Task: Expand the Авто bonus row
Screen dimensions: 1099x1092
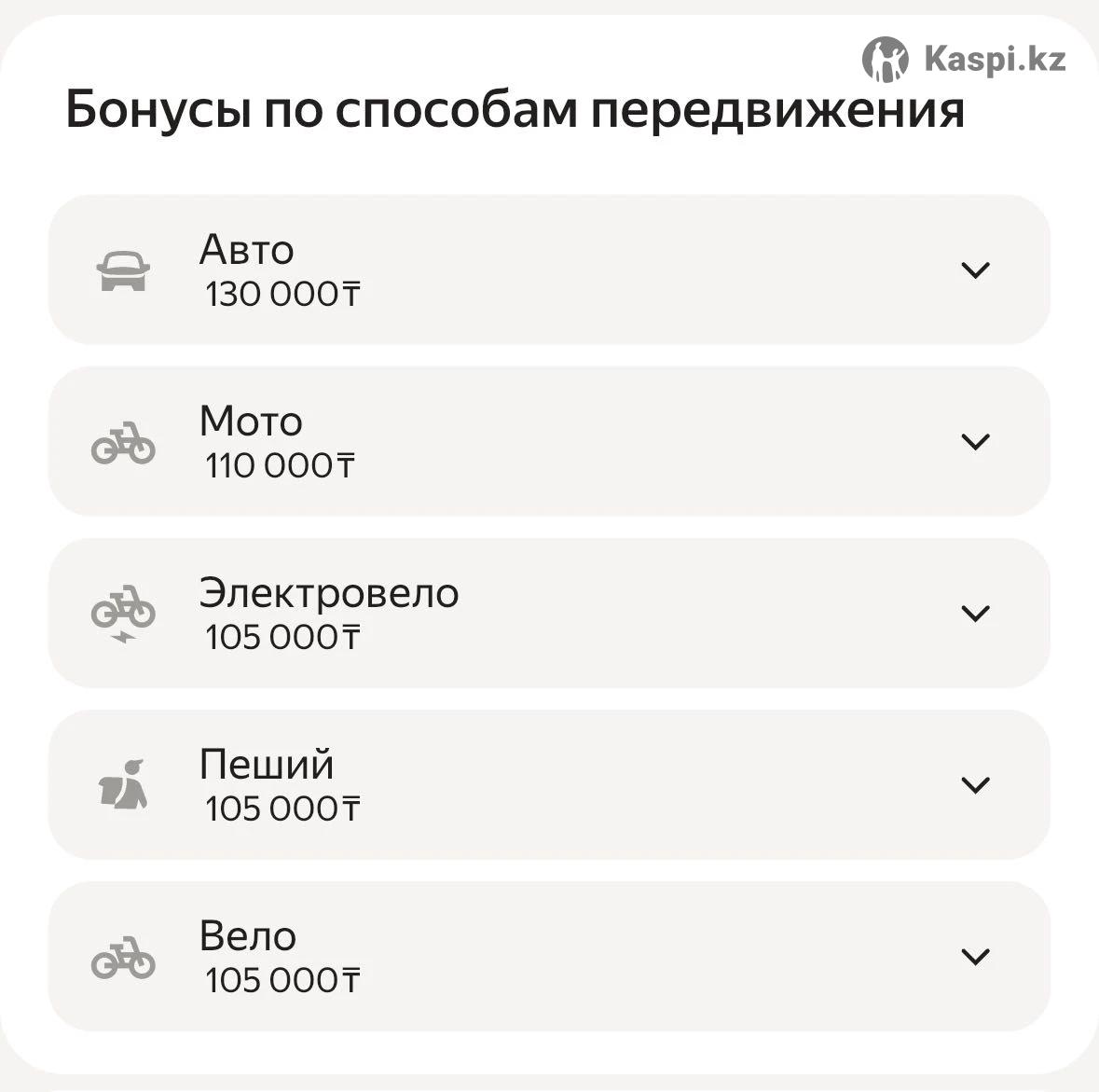Action: pyautogui.click(x=974, y=270)
